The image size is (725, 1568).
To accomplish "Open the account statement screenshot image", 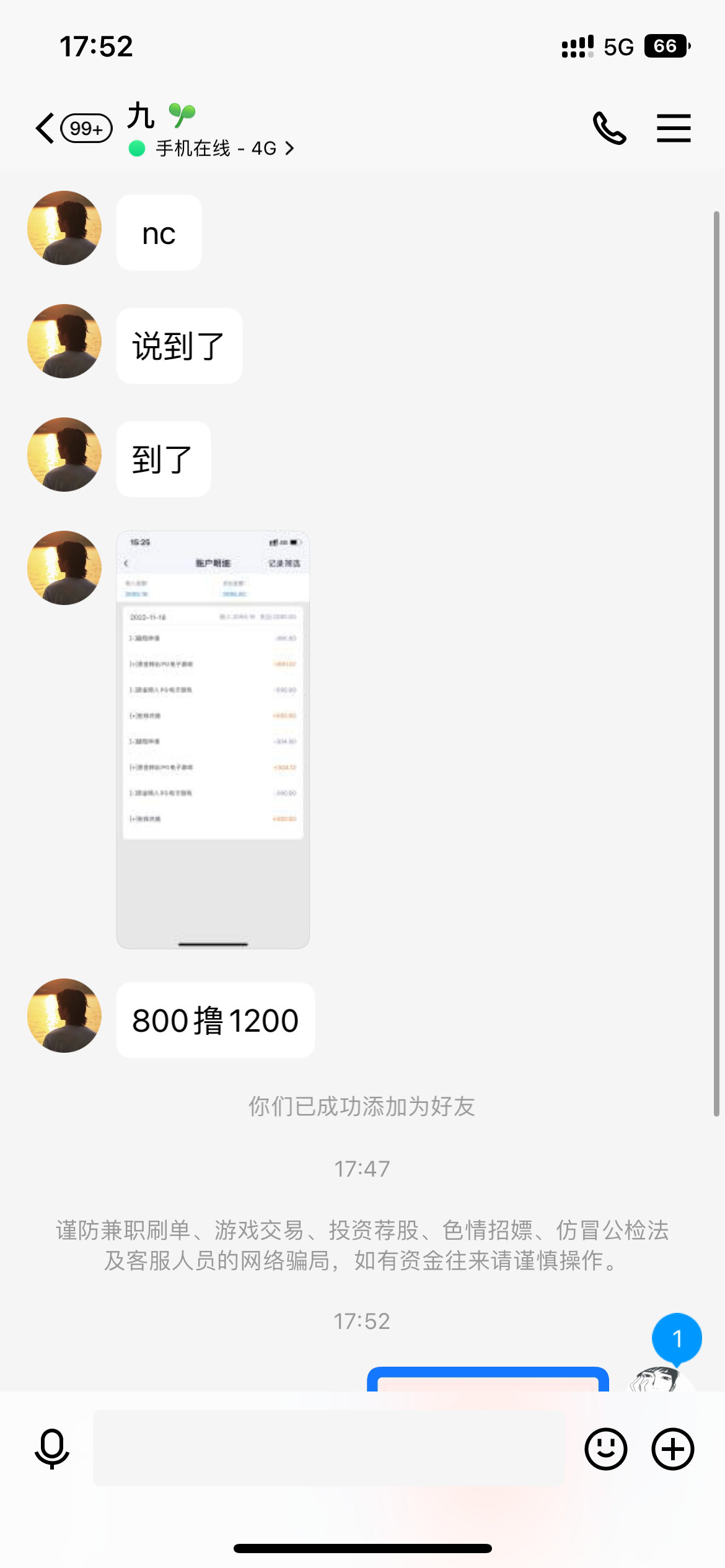I will (213, 739).
